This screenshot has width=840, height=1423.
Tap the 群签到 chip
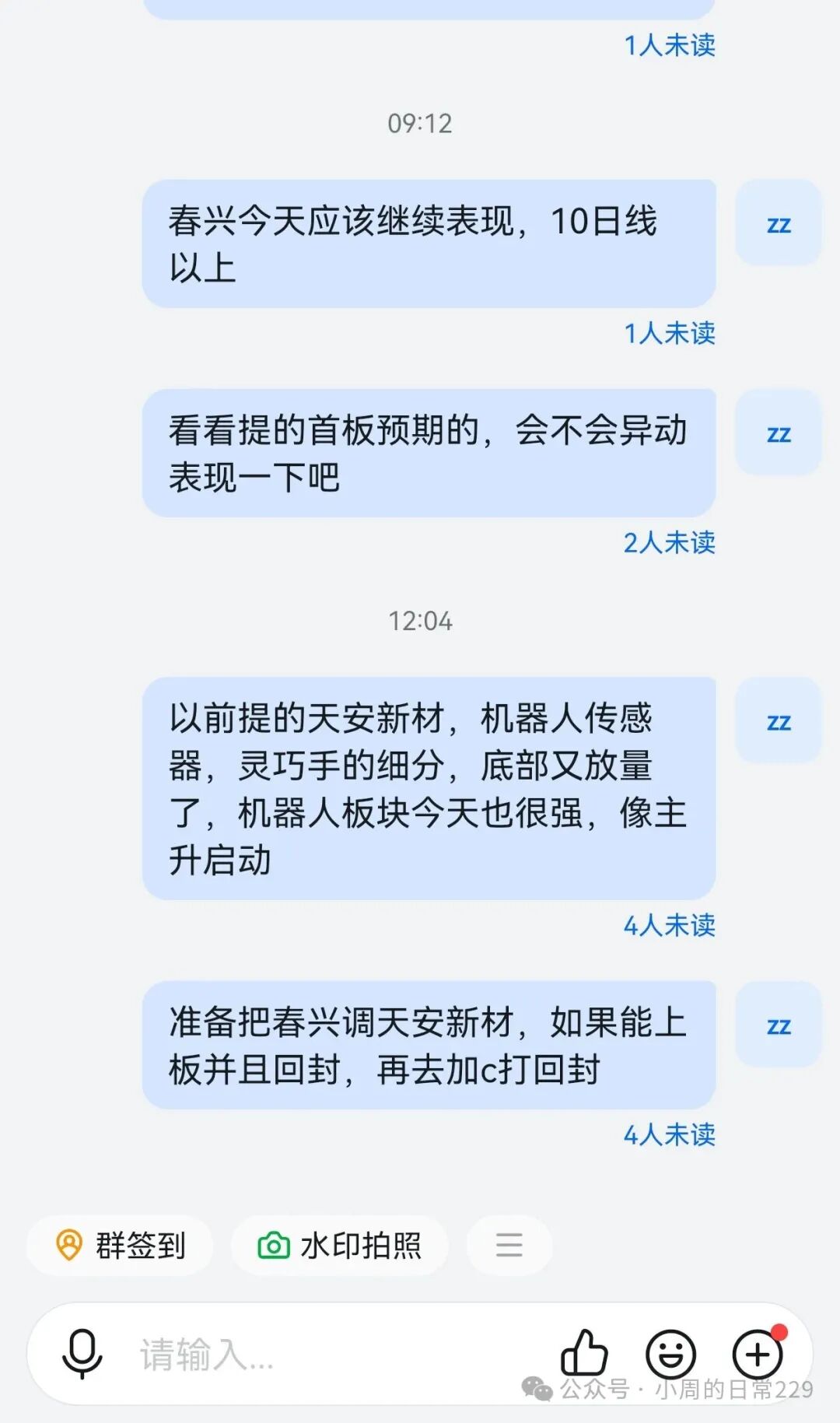120,1246
